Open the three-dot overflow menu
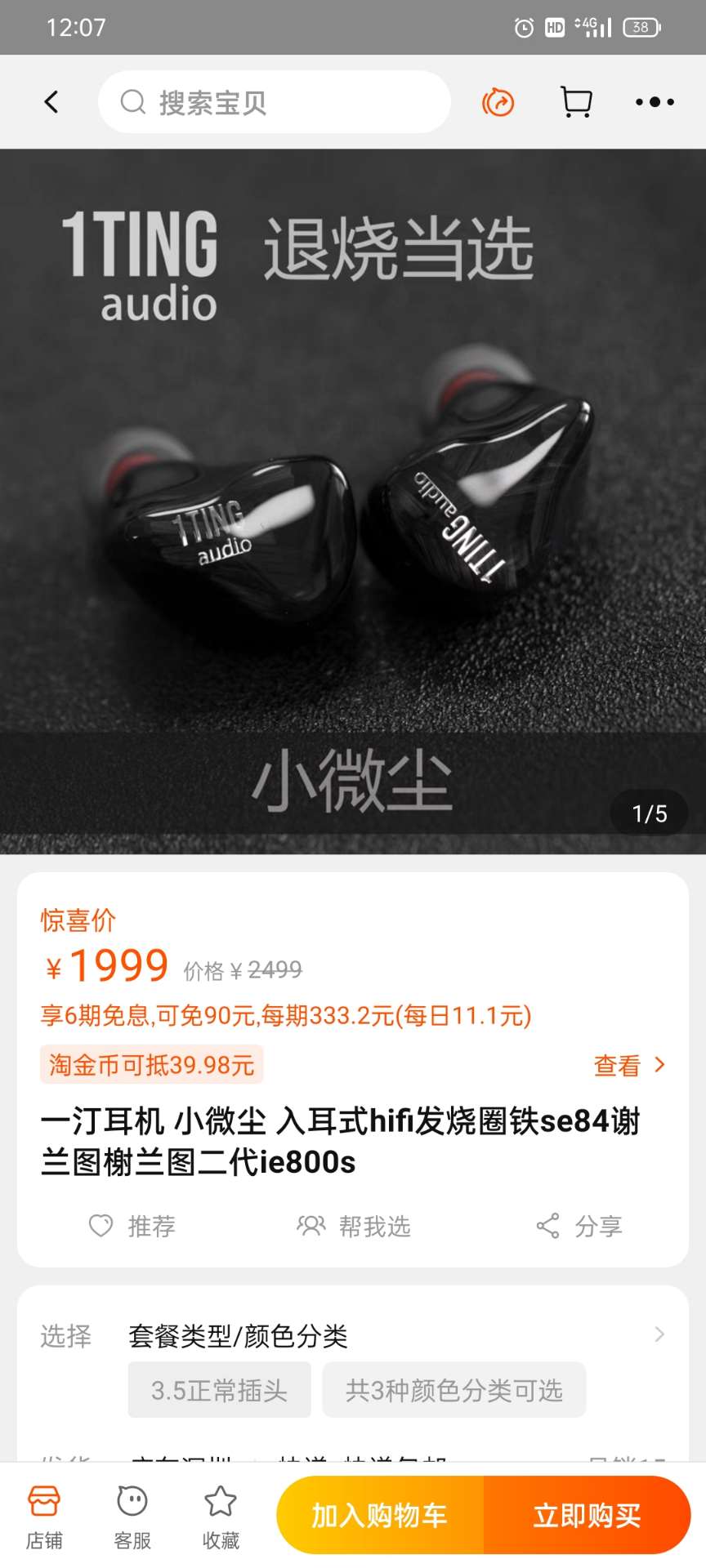706x1568 pixels. (x=655, y=102)
